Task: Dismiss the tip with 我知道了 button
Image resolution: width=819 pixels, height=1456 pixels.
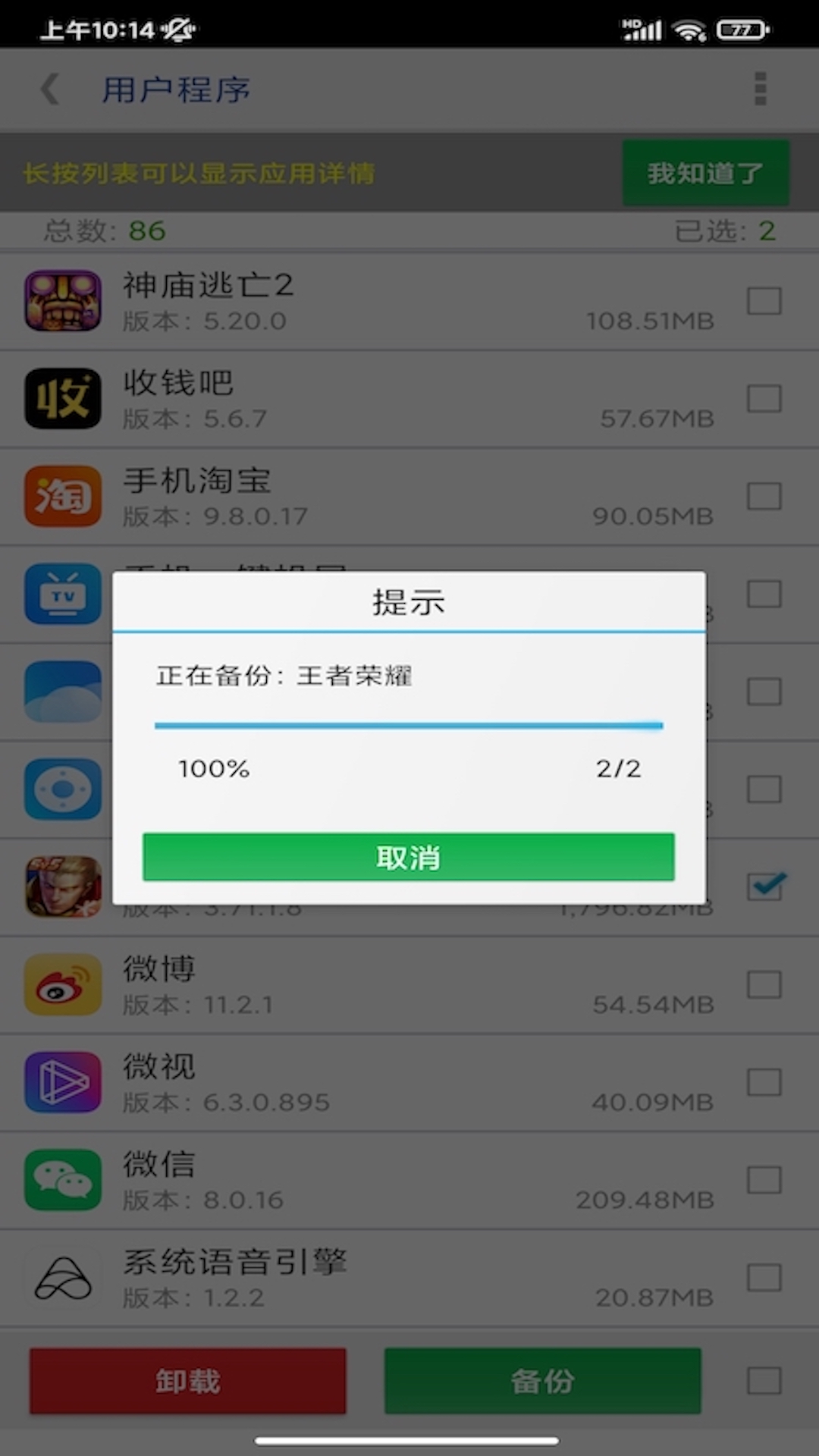Action: (x=704, y=173)
